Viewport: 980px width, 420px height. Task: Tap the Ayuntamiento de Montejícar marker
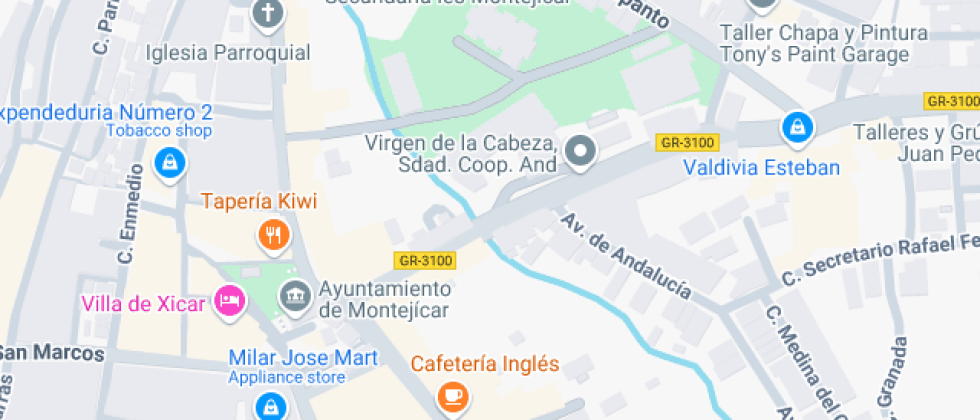(x=294, y=296)
